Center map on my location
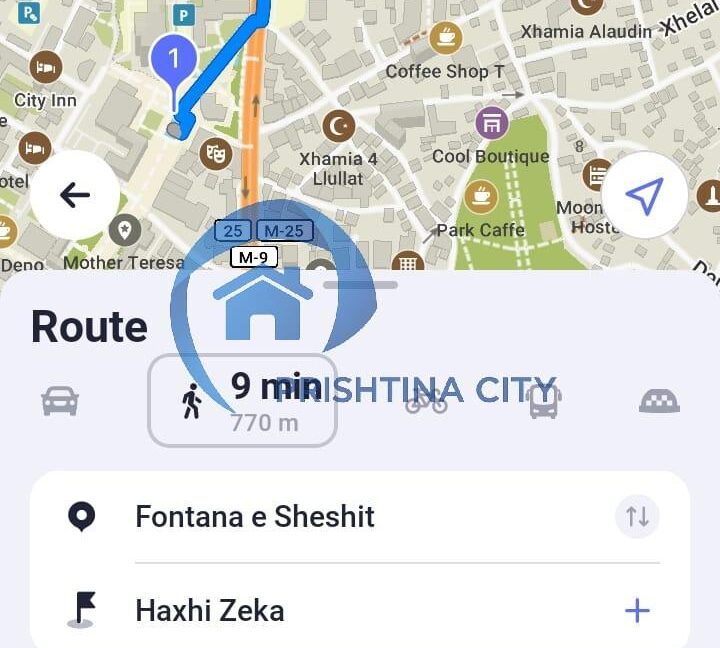 point(644,195)
